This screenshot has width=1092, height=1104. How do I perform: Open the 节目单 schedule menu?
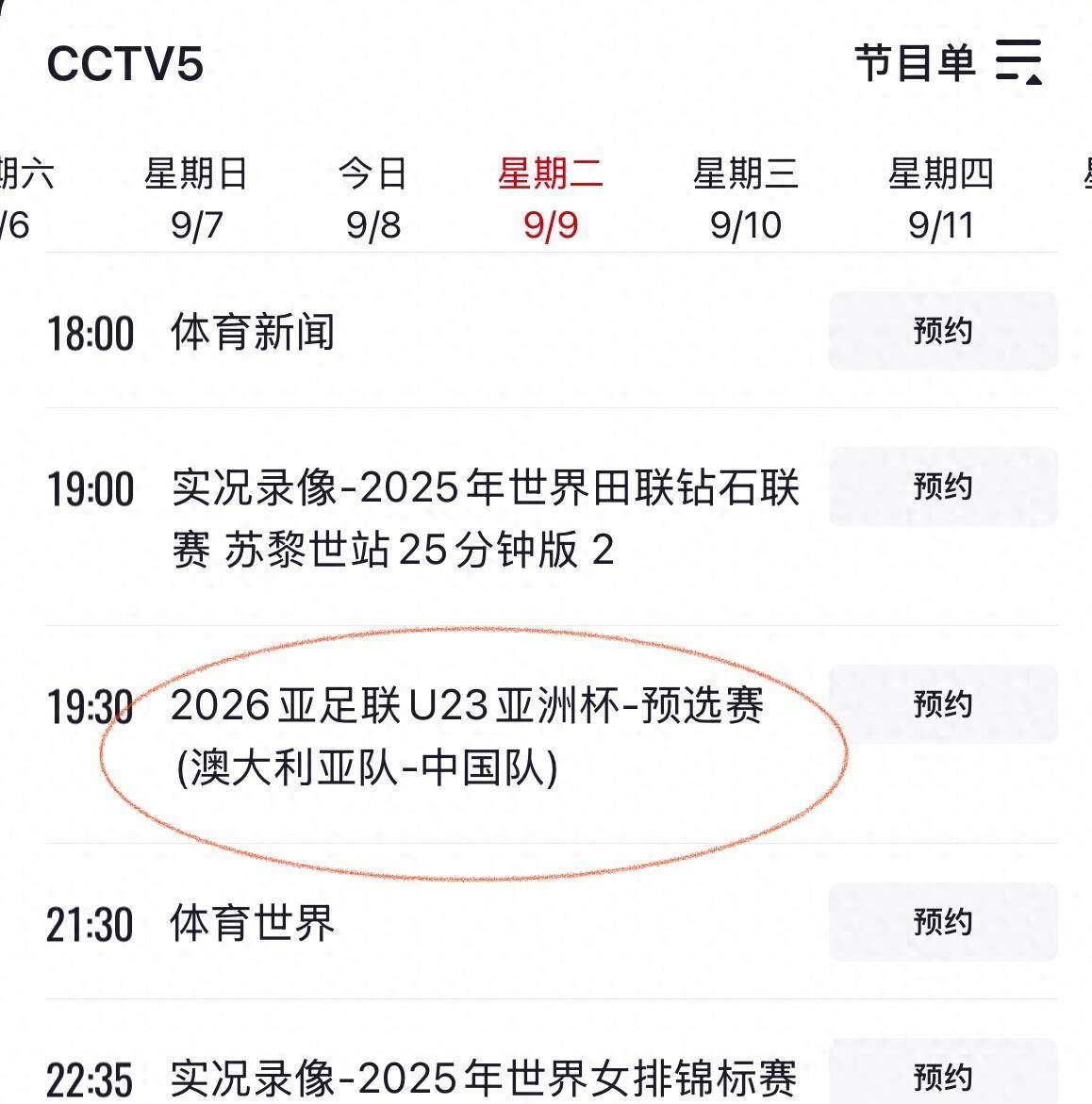click(948, 63)
